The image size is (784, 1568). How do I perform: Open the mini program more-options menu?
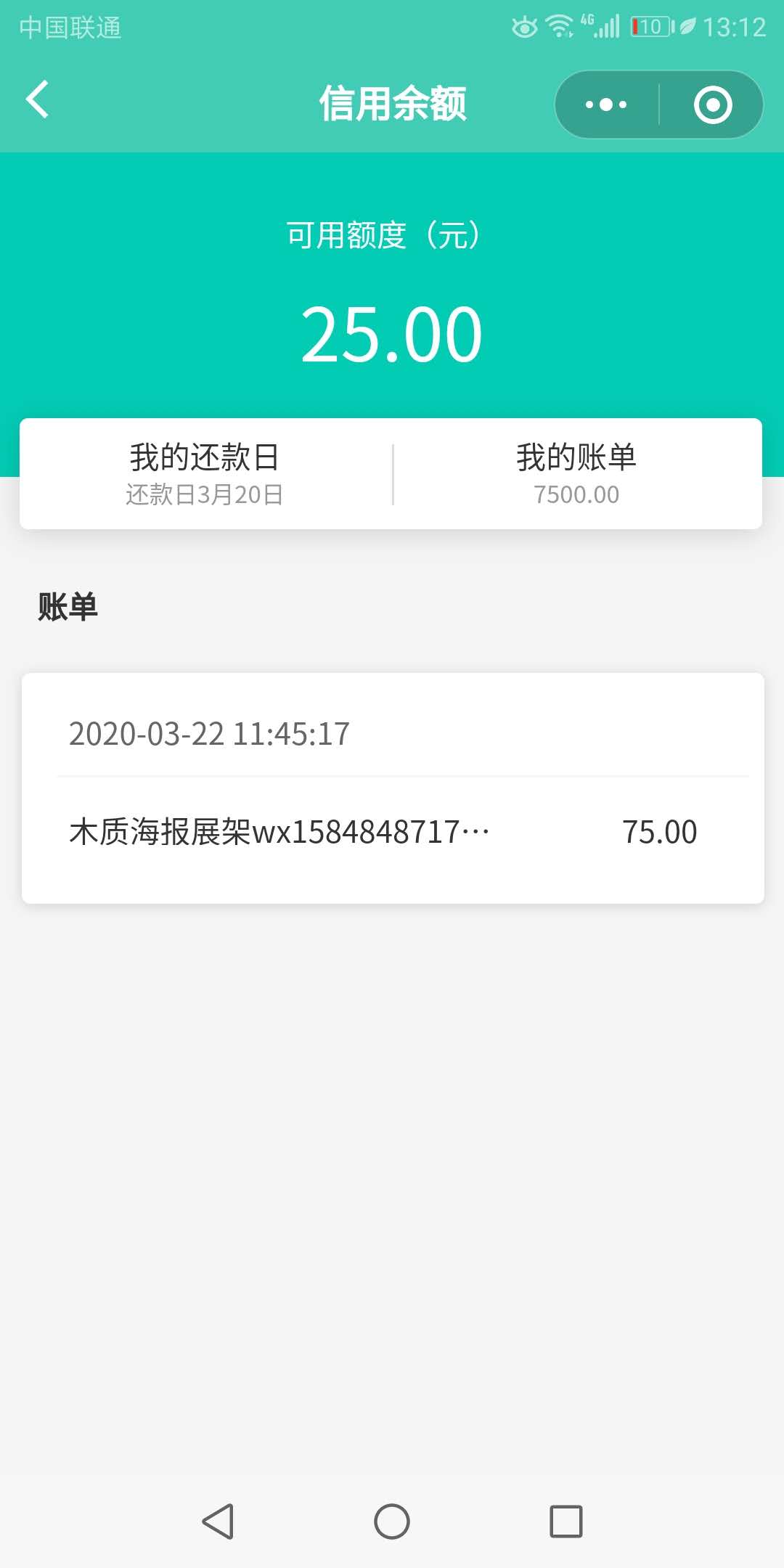[x=606, y=105]
